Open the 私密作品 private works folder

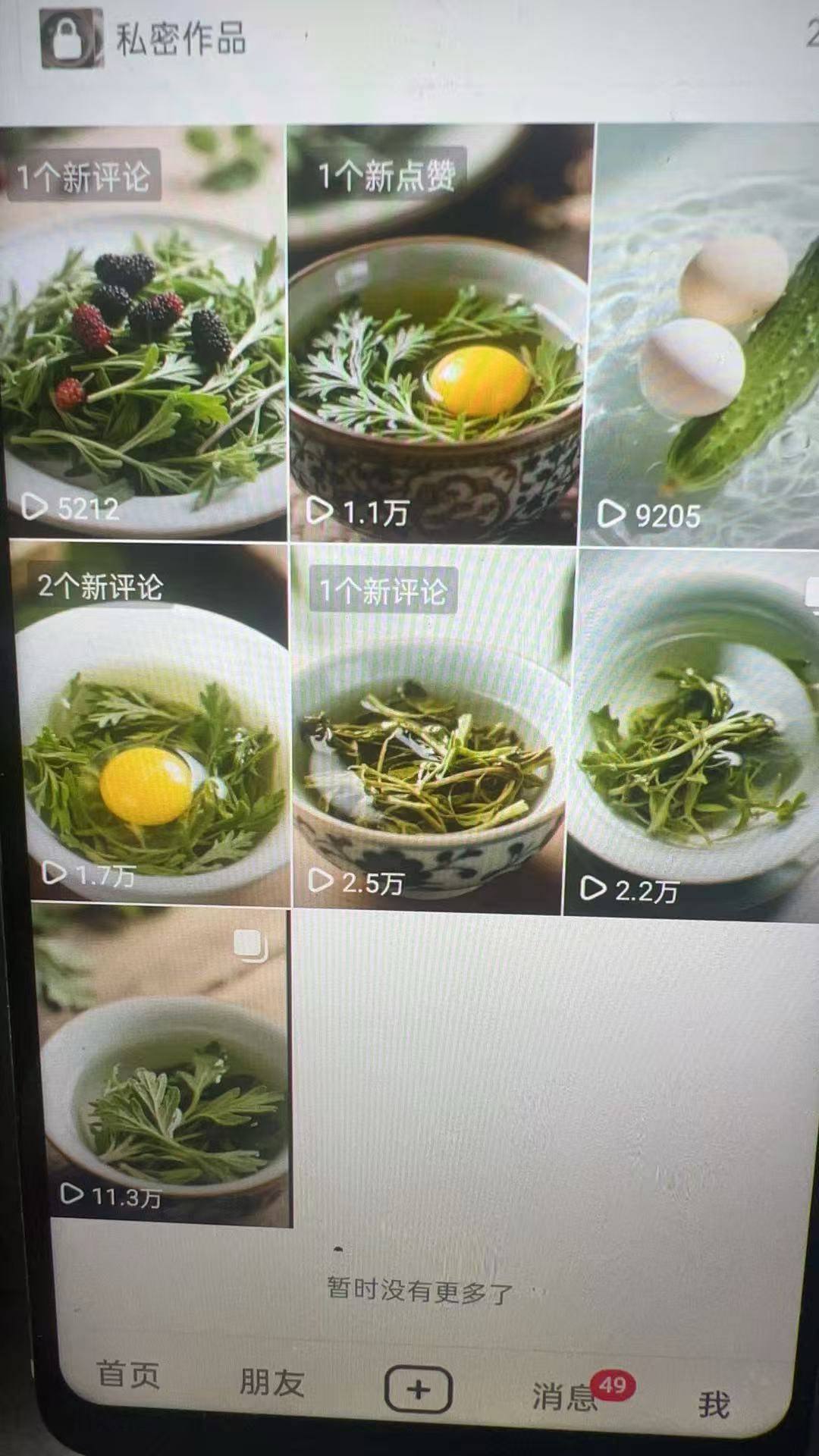tap(144, 38)
